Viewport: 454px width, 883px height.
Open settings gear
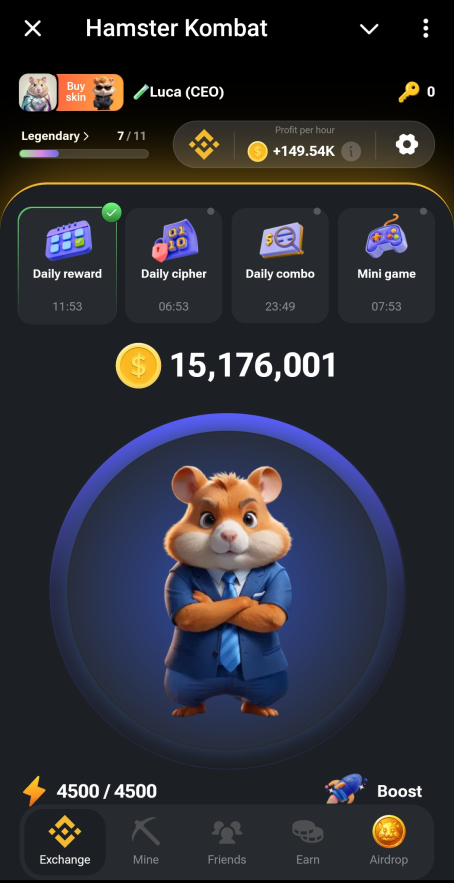pos(407,145)
